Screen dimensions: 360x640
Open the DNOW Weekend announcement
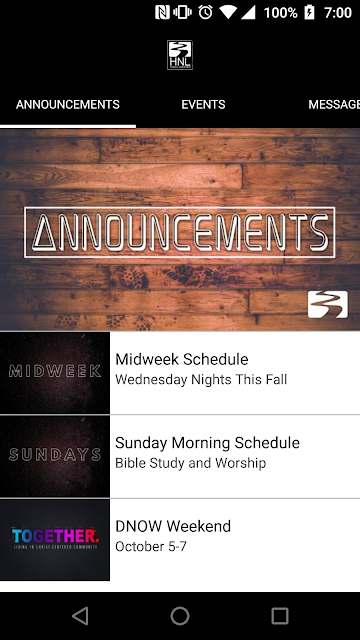(180, 540)
